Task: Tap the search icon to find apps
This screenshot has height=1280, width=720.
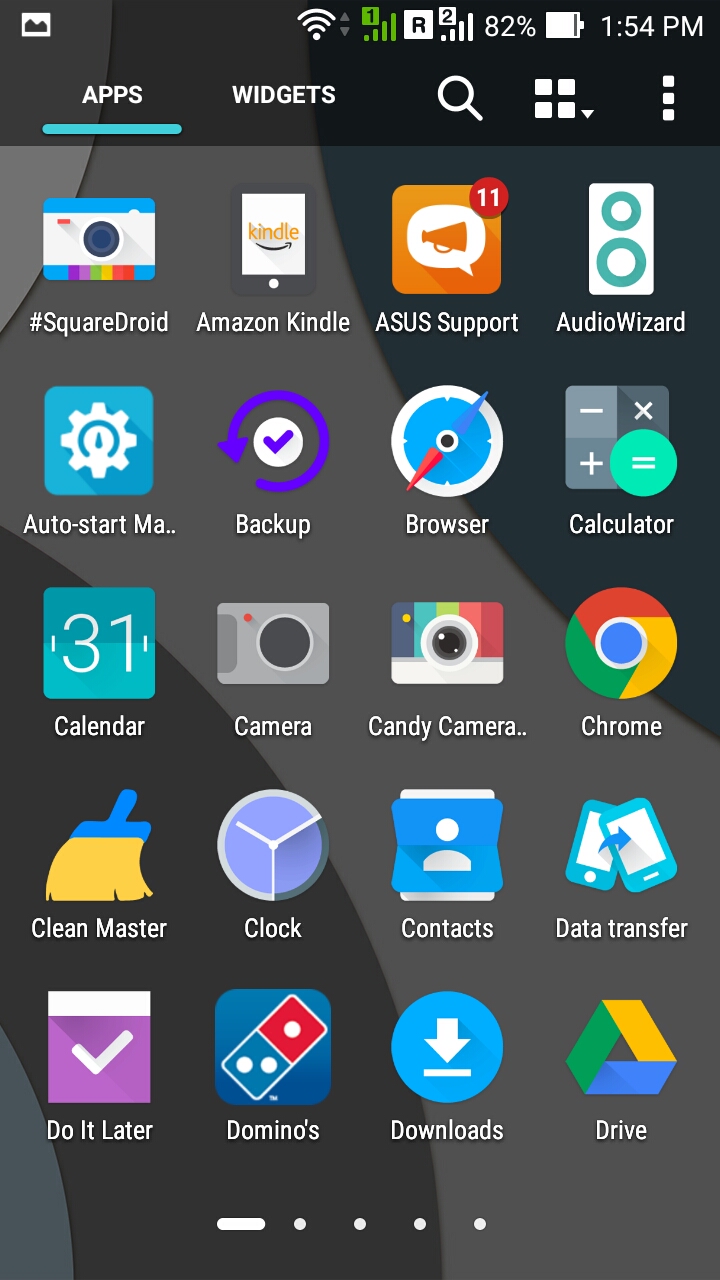Action: (x=459, y=98)
